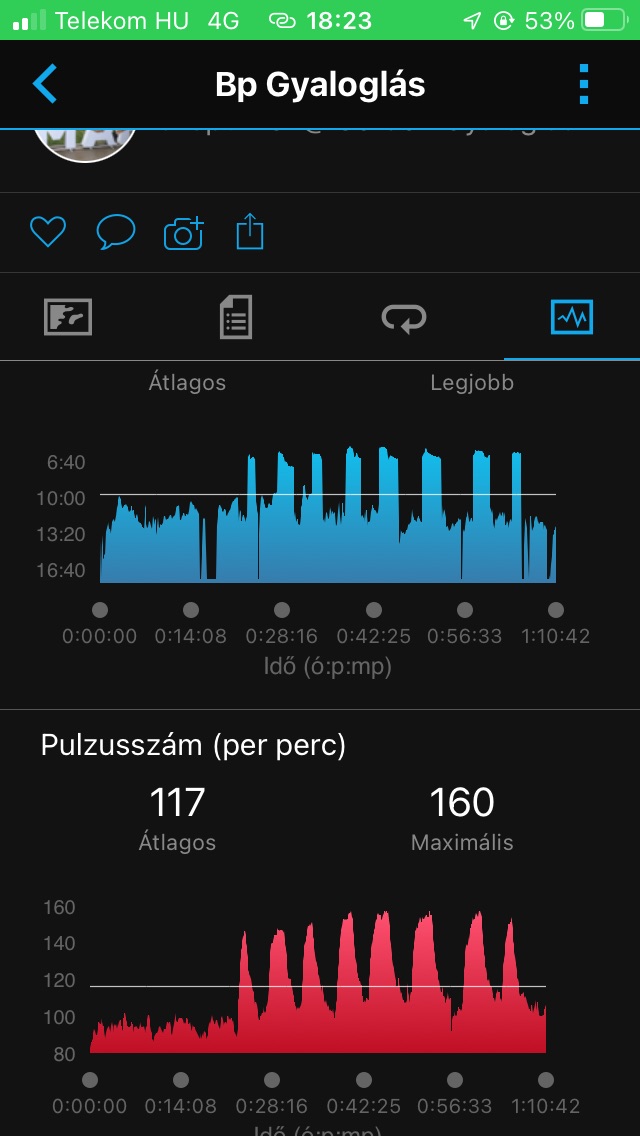The width and height of the screenshot is (640, 1136).
Task: Open the pace chart in detail
Action: tap(328, 515)
